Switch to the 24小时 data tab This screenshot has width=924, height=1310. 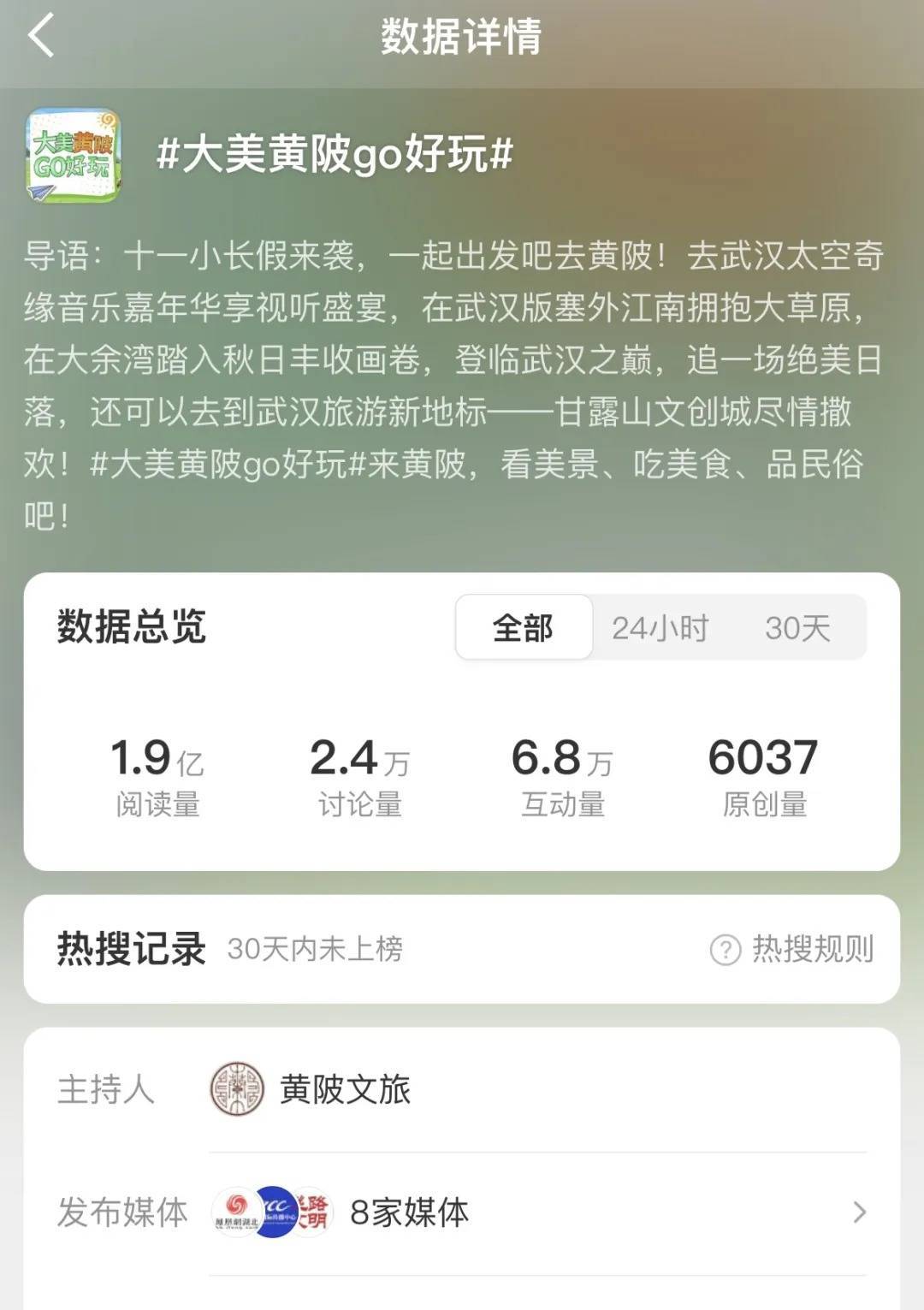click(x=660, y=628)
